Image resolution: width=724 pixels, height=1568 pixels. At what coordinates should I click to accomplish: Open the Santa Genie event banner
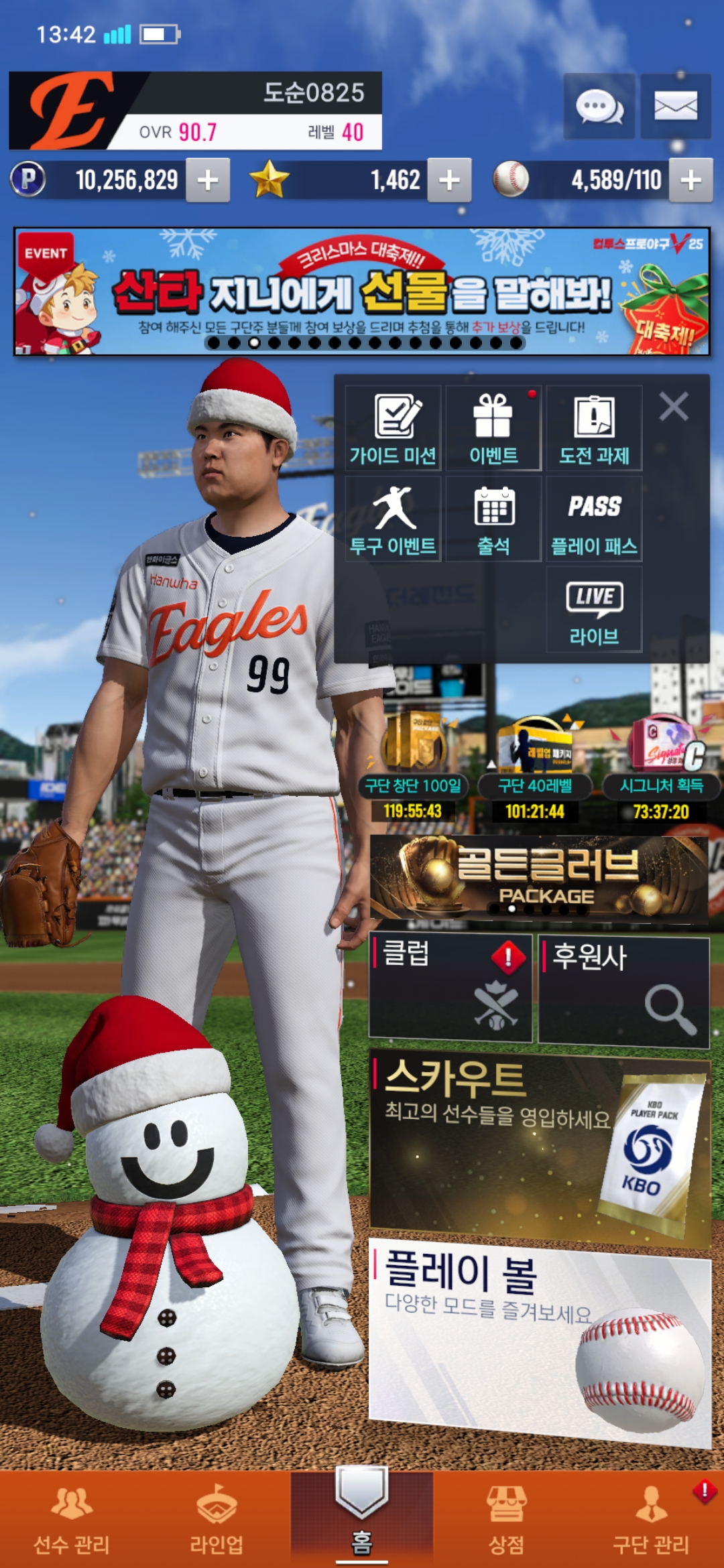[x=362, y=291]
